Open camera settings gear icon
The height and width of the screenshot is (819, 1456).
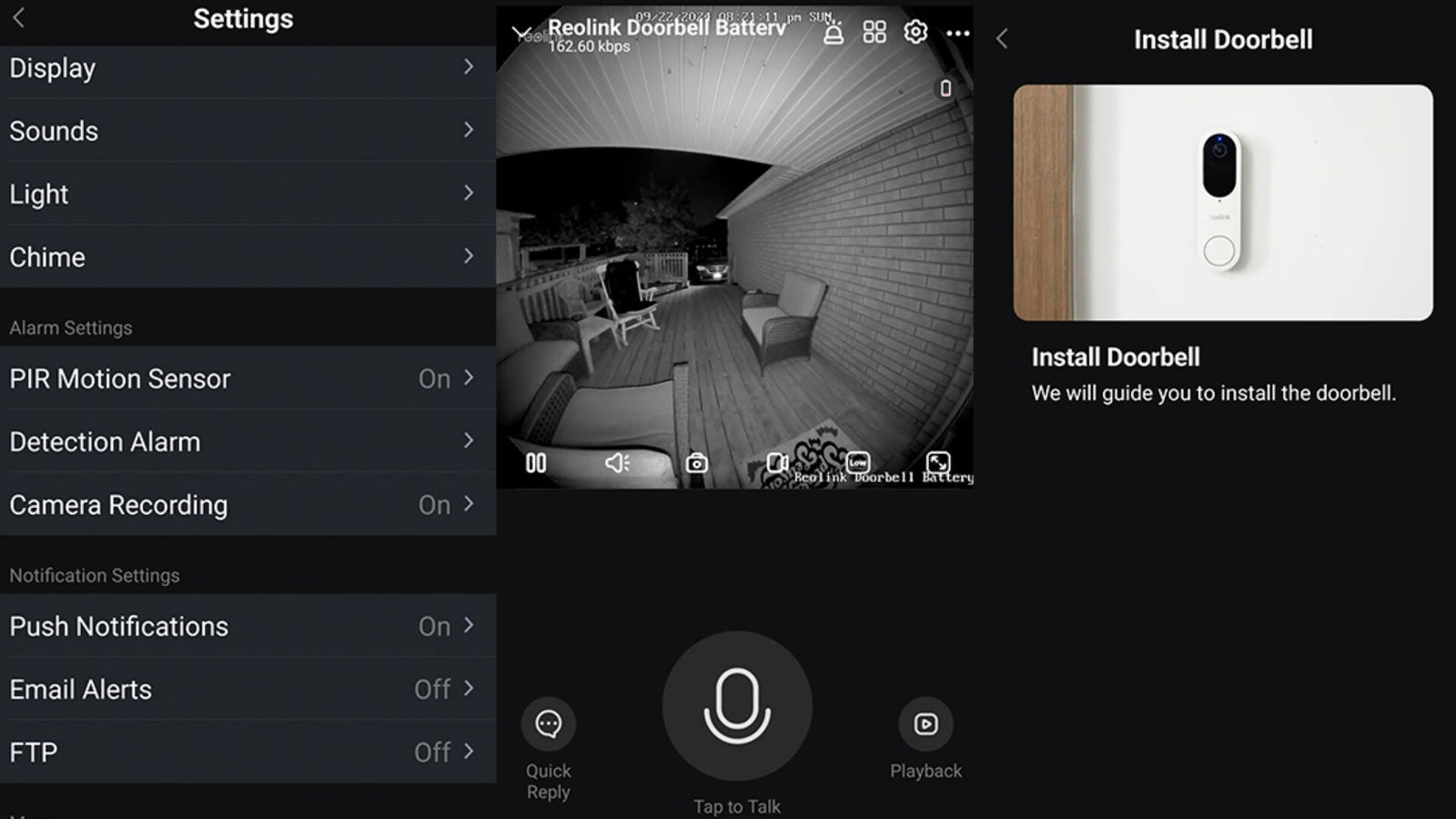click(915, 33)
